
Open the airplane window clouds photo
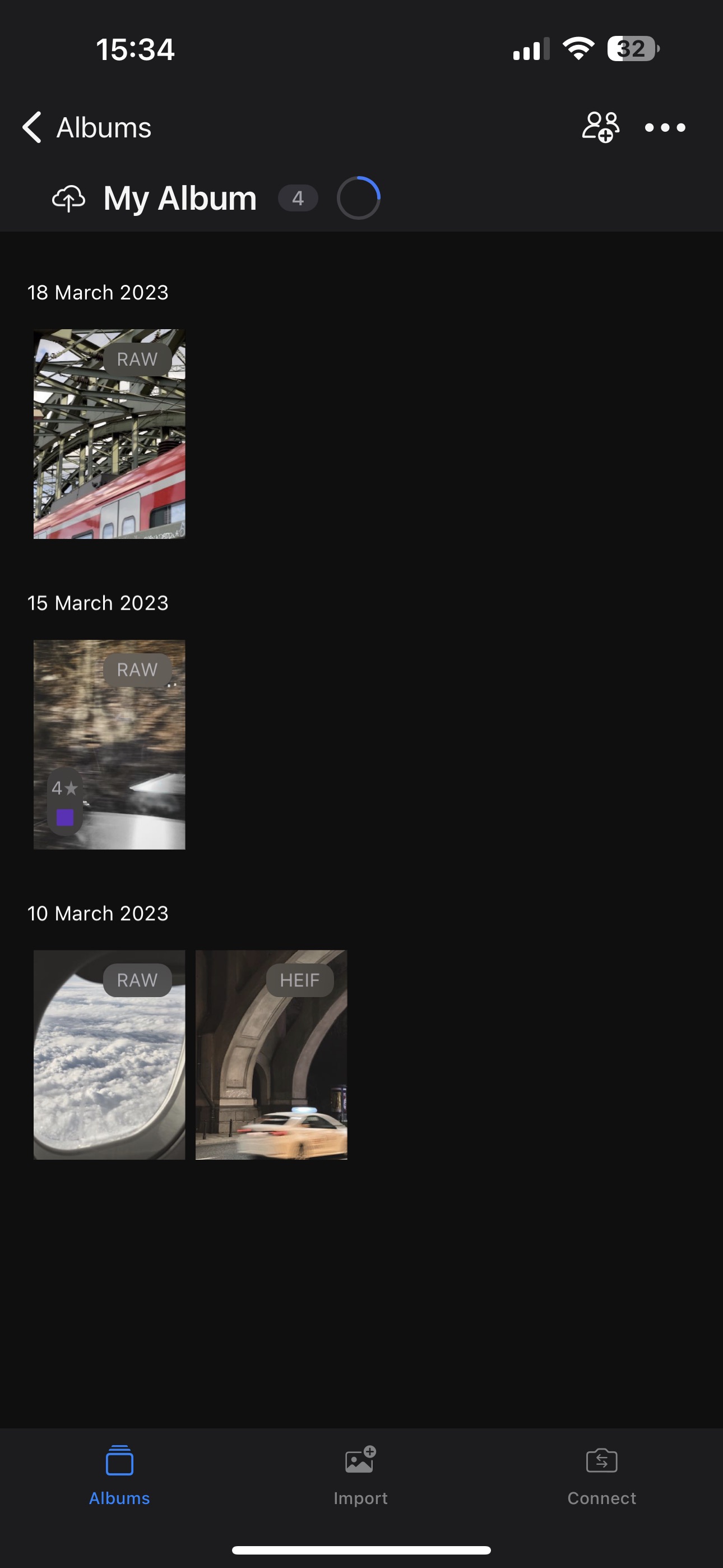tap(109, 1055)
